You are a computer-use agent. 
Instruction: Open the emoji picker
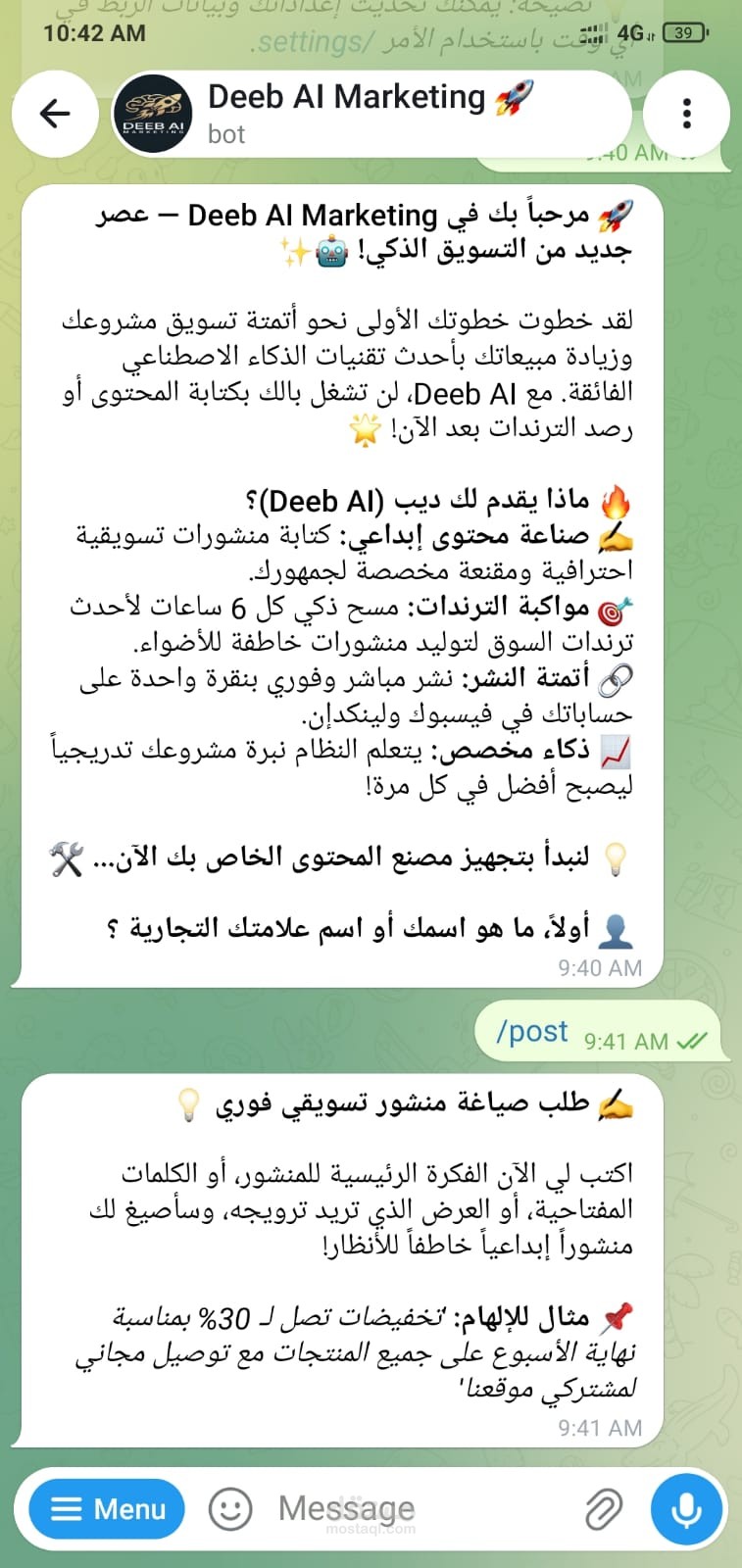coord(230,1509)
